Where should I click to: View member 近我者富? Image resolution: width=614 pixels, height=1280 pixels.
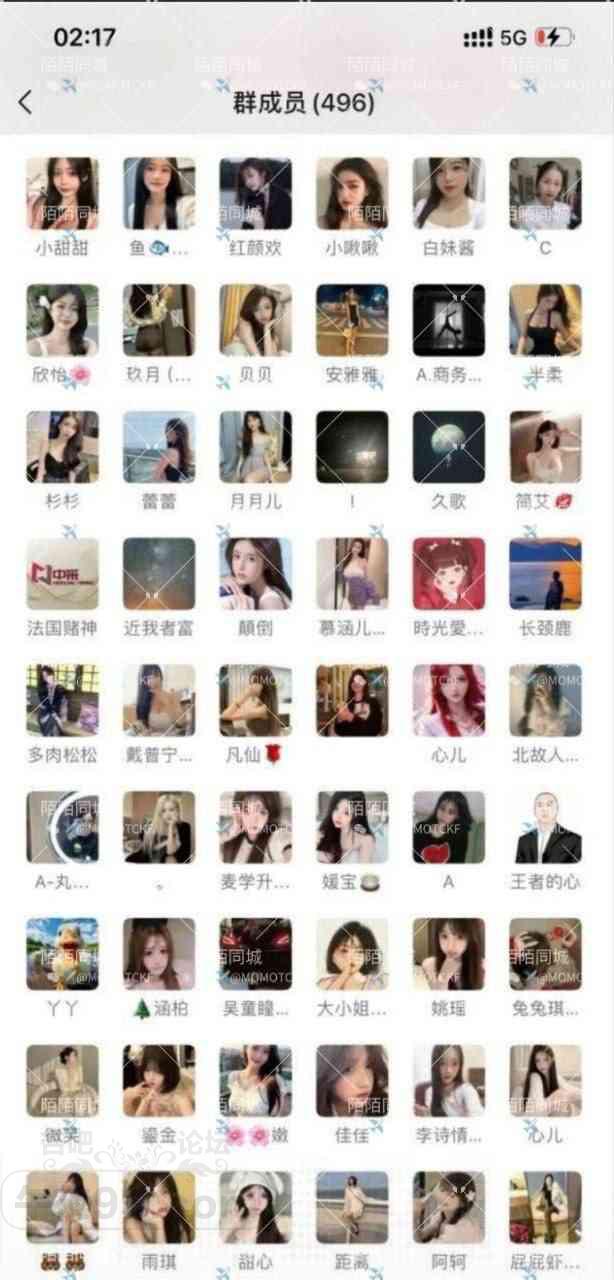point(159,575)
